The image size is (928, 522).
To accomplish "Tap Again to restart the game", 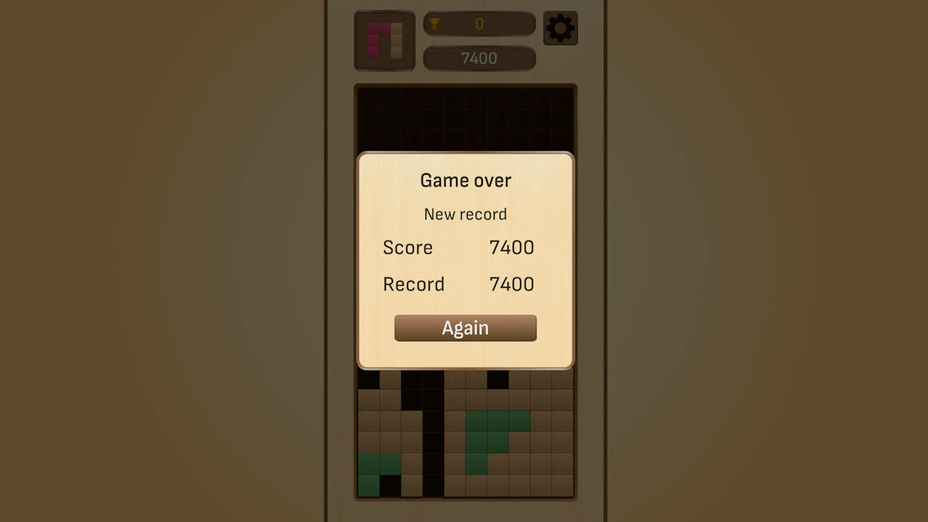I will tap(465, 328).
